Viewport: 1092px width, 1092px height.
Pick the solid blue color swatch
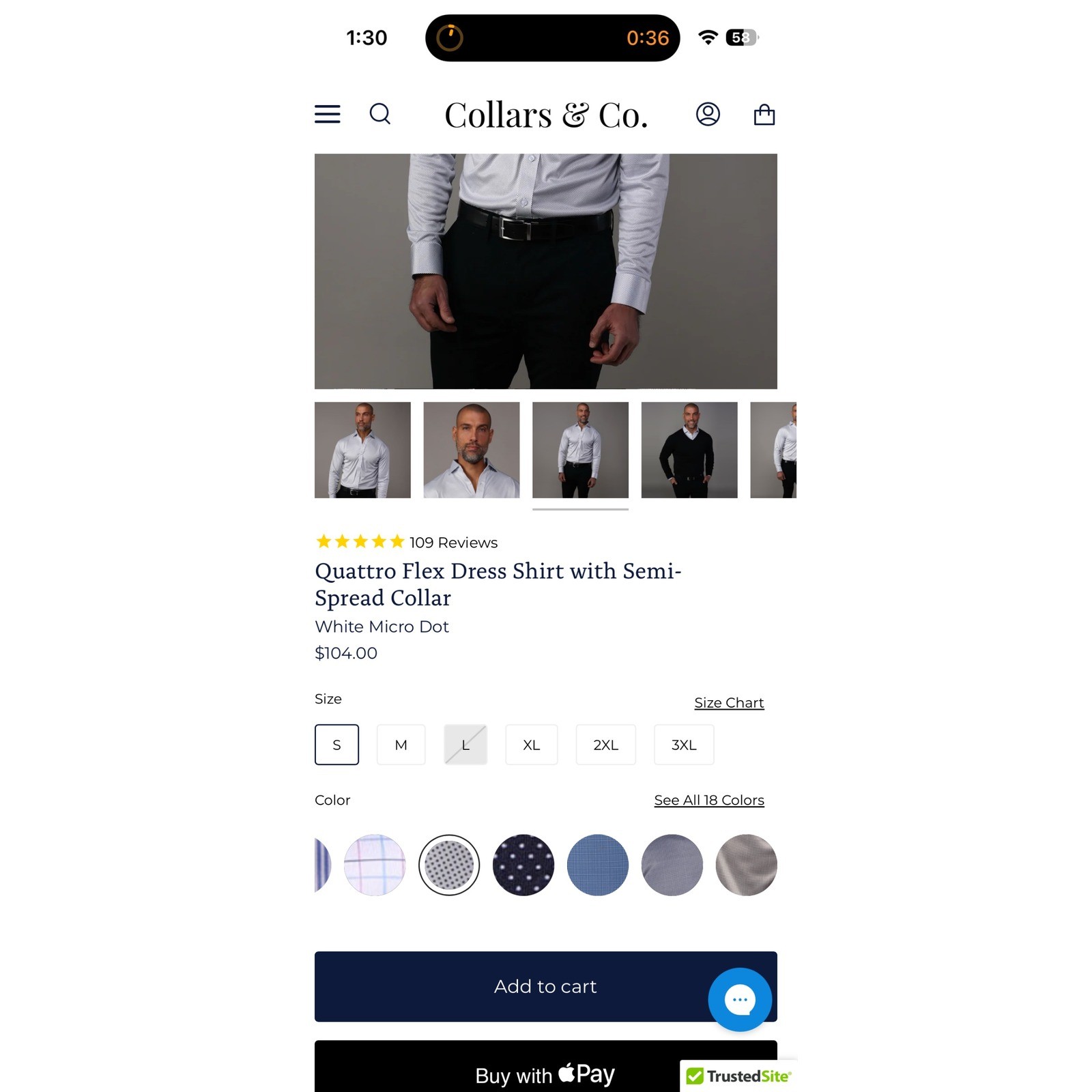(598, 865)
